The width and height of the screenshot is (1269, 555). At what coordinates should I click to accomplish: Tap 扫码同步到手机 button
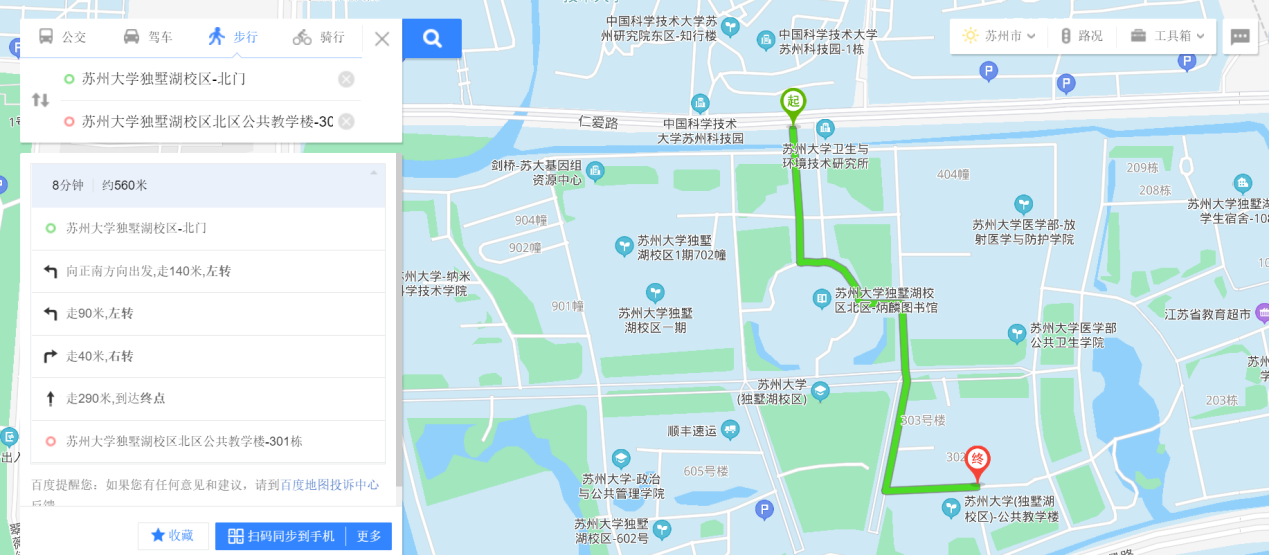[x=281, y=536]
